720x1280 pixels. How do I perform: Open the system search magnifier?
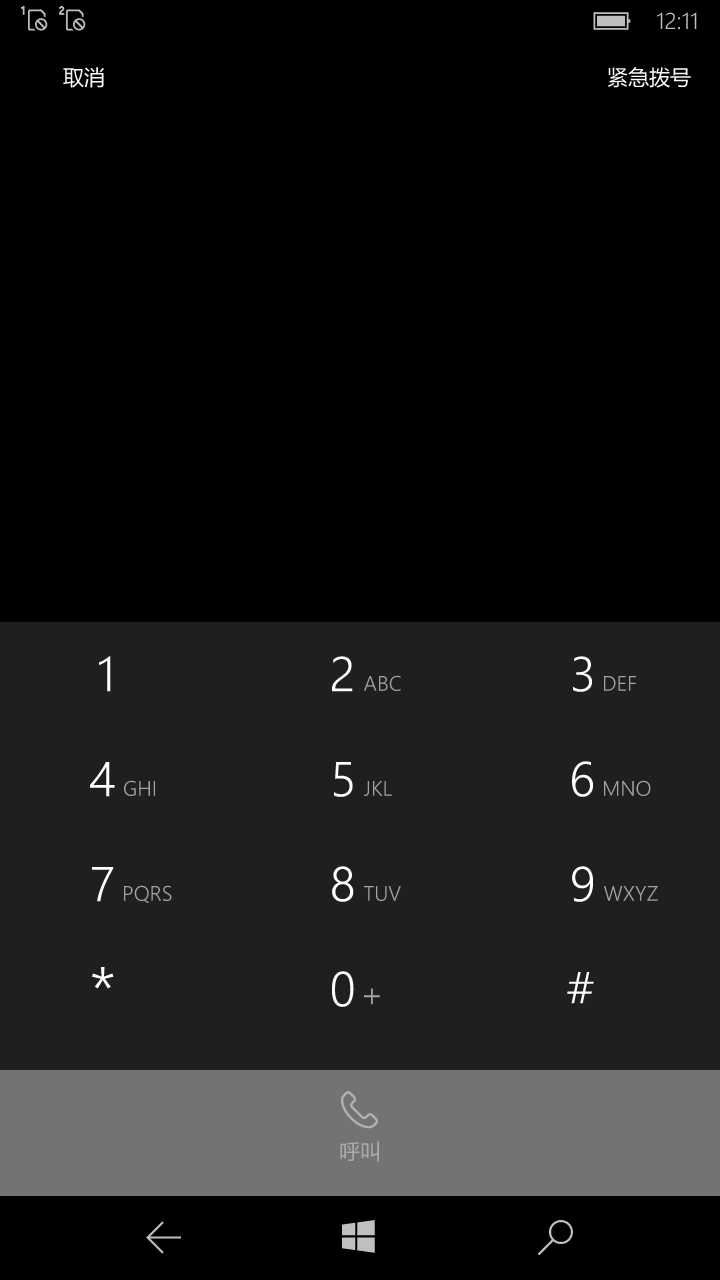pos(555,1238)
